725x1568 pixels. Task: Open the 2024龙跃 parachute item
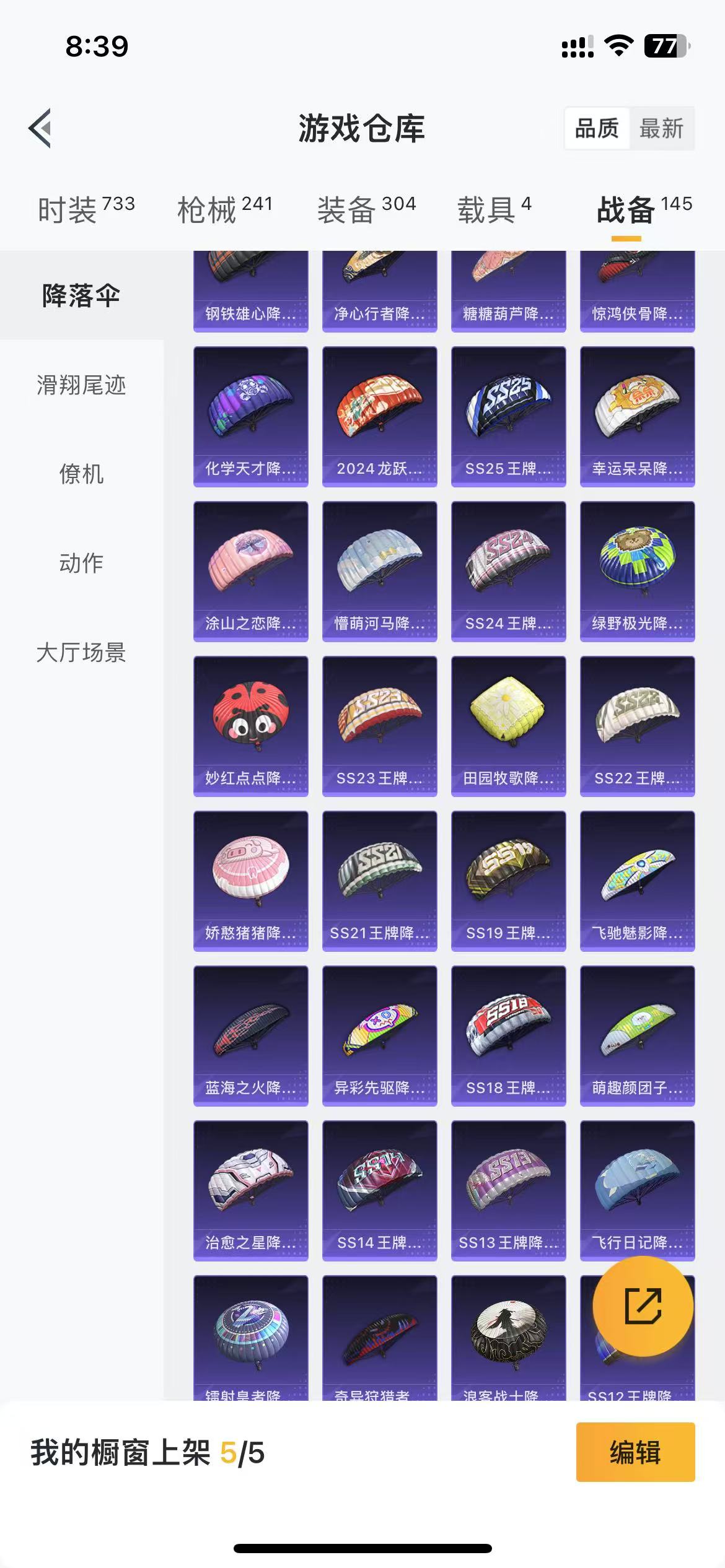tap(380, 417)
